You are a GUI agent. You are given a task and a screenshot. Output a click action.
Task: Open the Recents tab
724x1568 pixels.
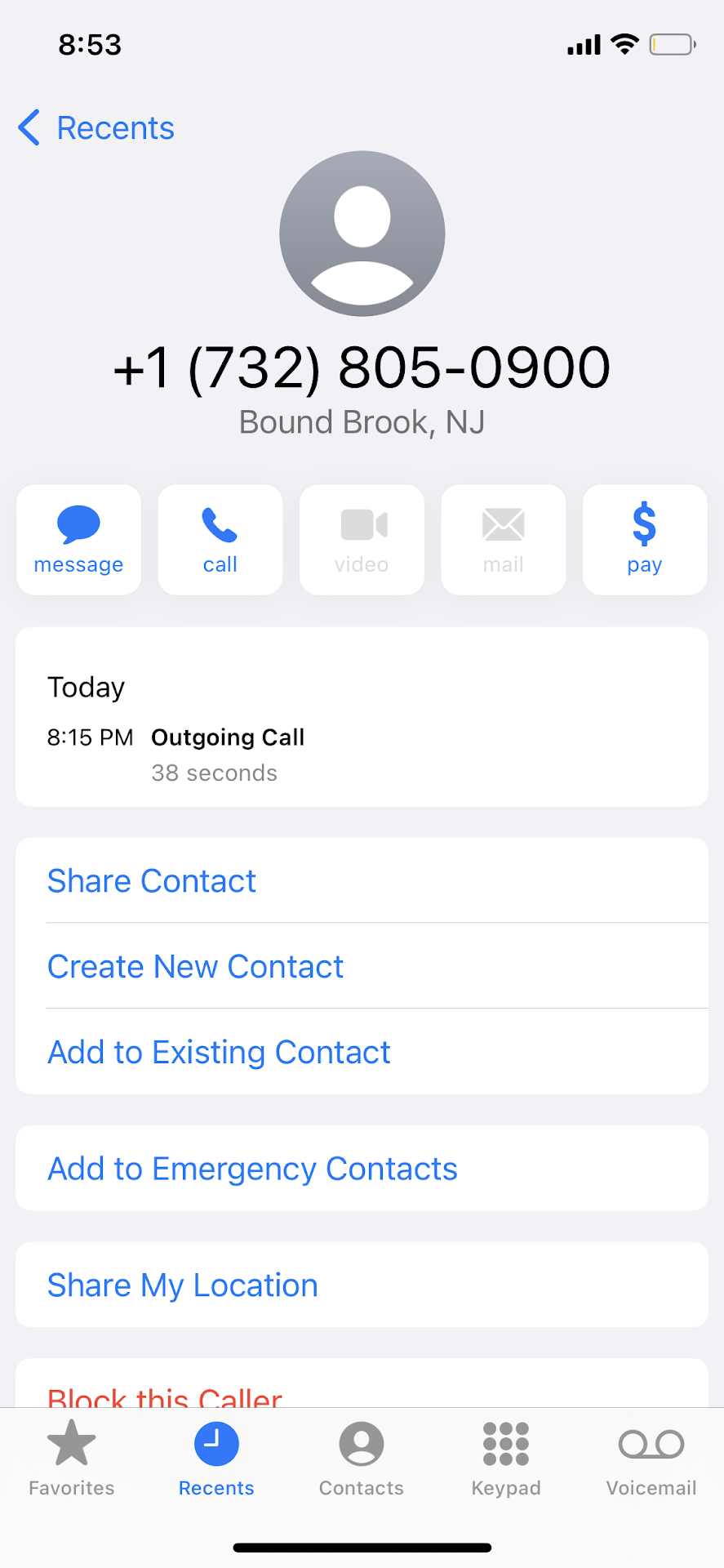pyautogui.click(x=216, y=1459)
